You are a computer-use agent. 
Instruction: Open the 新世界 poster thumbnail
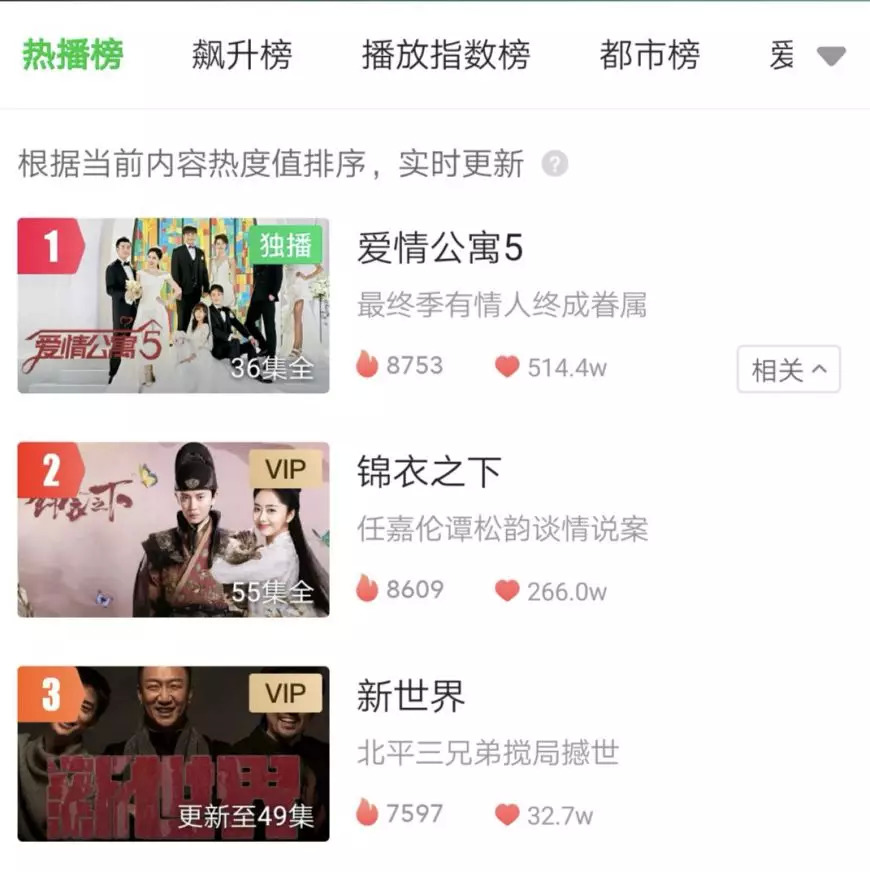pos(173,753)
